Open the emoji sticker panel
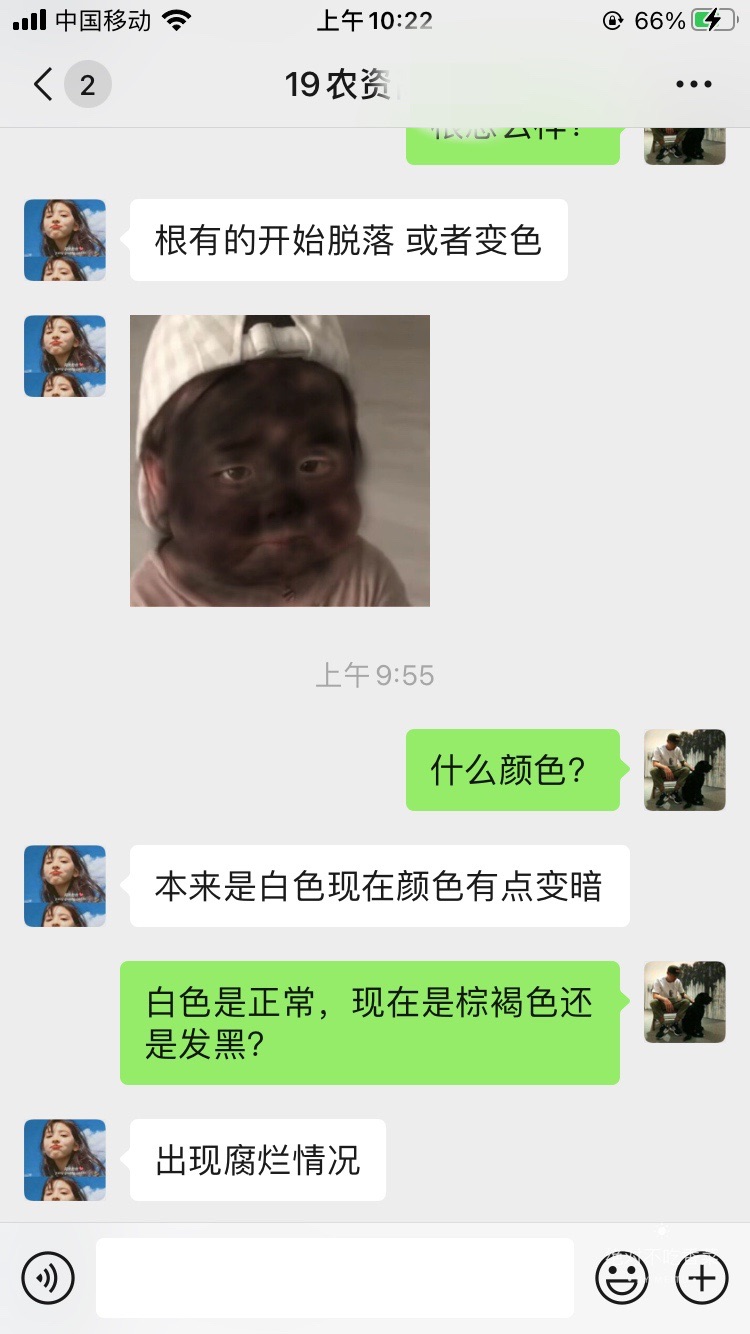This screenshot has width=750, height=1334. coord(621,1278)
